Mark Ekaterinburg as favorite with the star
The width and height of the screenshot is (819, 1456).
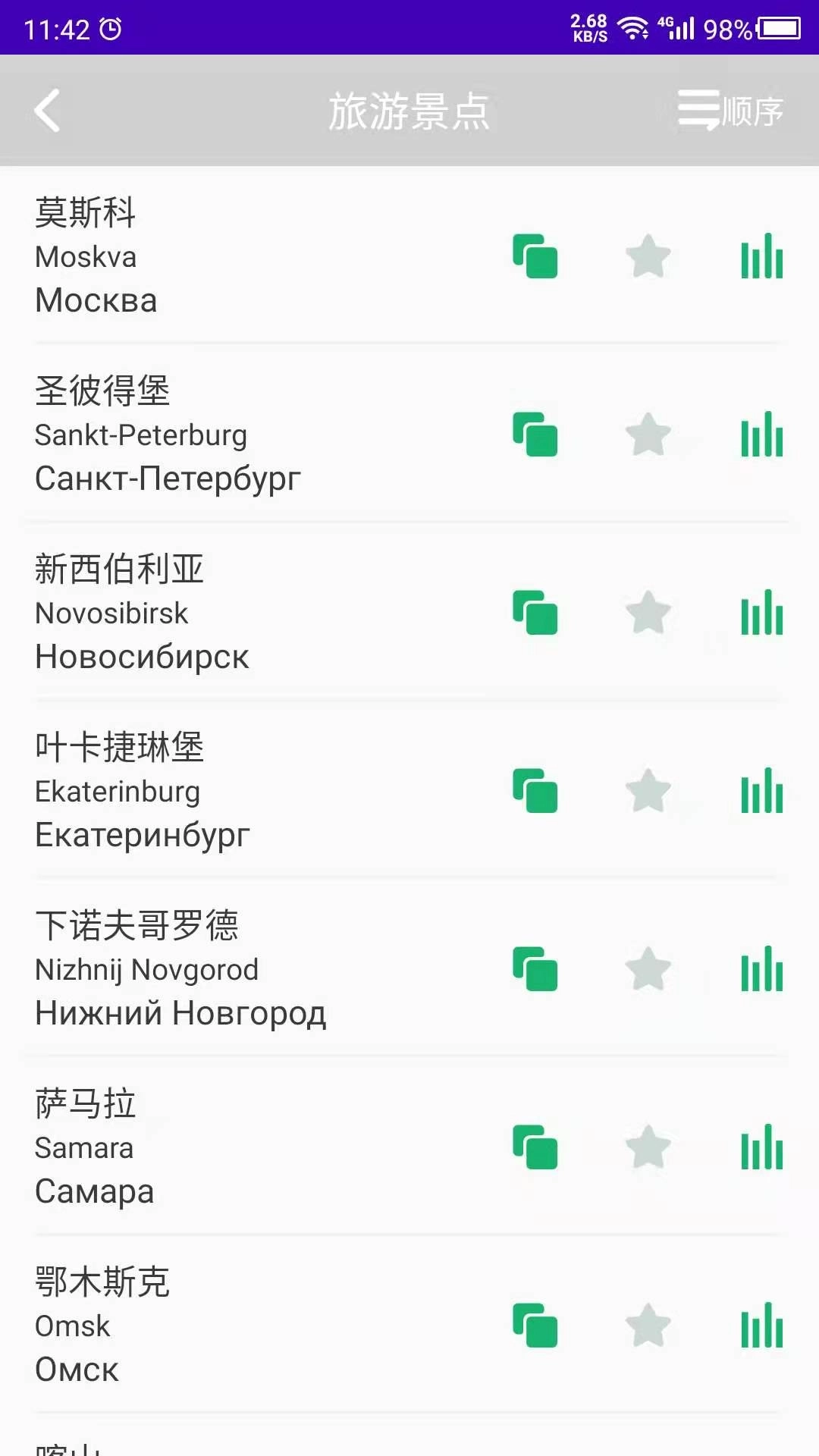(648, 791)
